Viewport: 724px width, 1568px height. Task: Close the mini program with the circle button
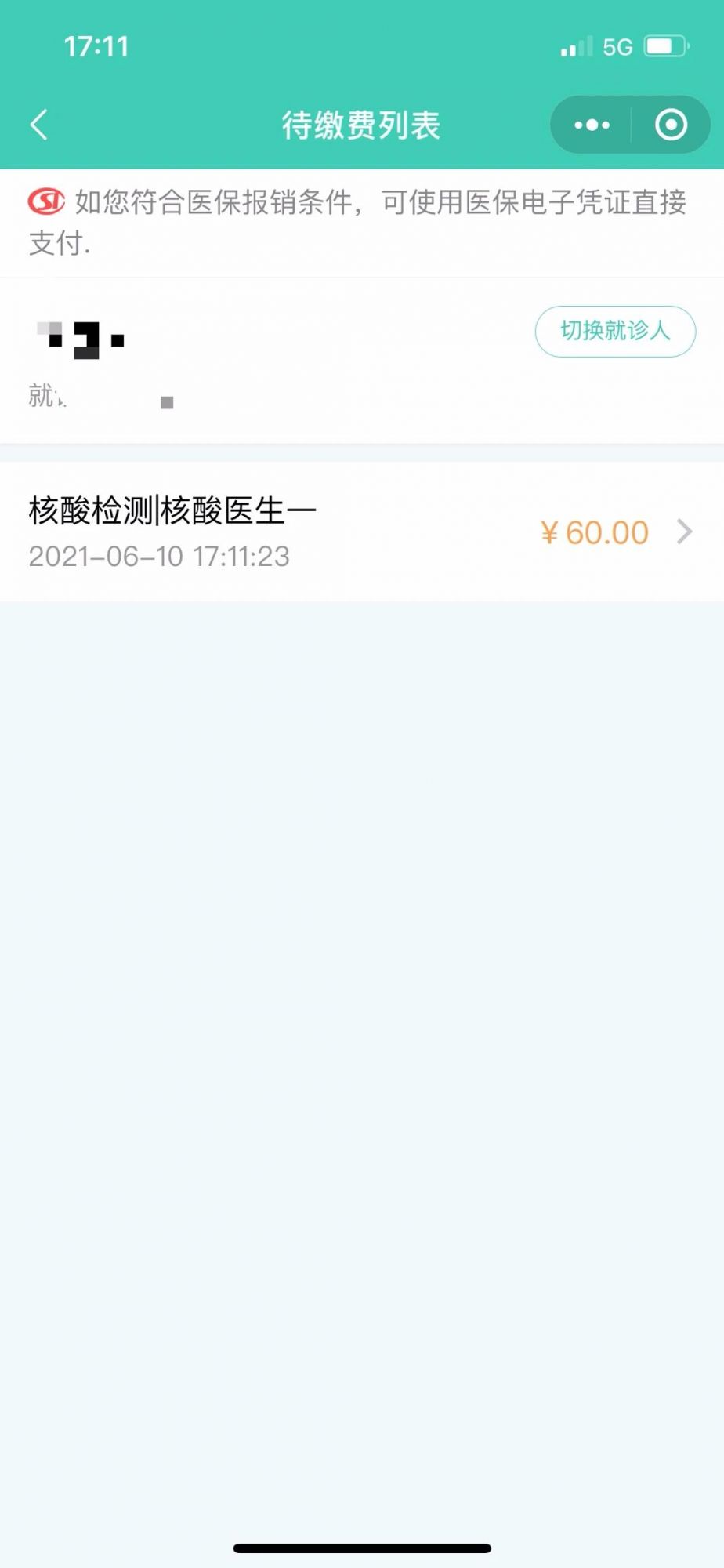click(x=671, y=125)
